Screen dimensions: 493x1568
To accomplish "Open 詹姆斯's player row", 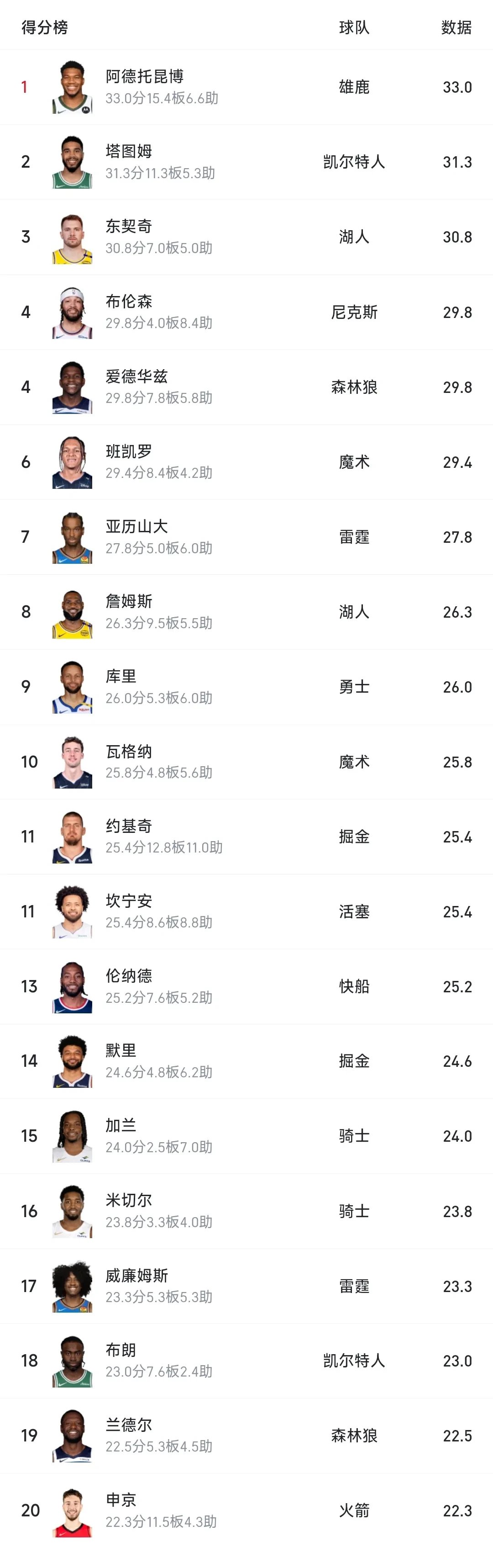I will pyautogui.click(x=129, y=601).
